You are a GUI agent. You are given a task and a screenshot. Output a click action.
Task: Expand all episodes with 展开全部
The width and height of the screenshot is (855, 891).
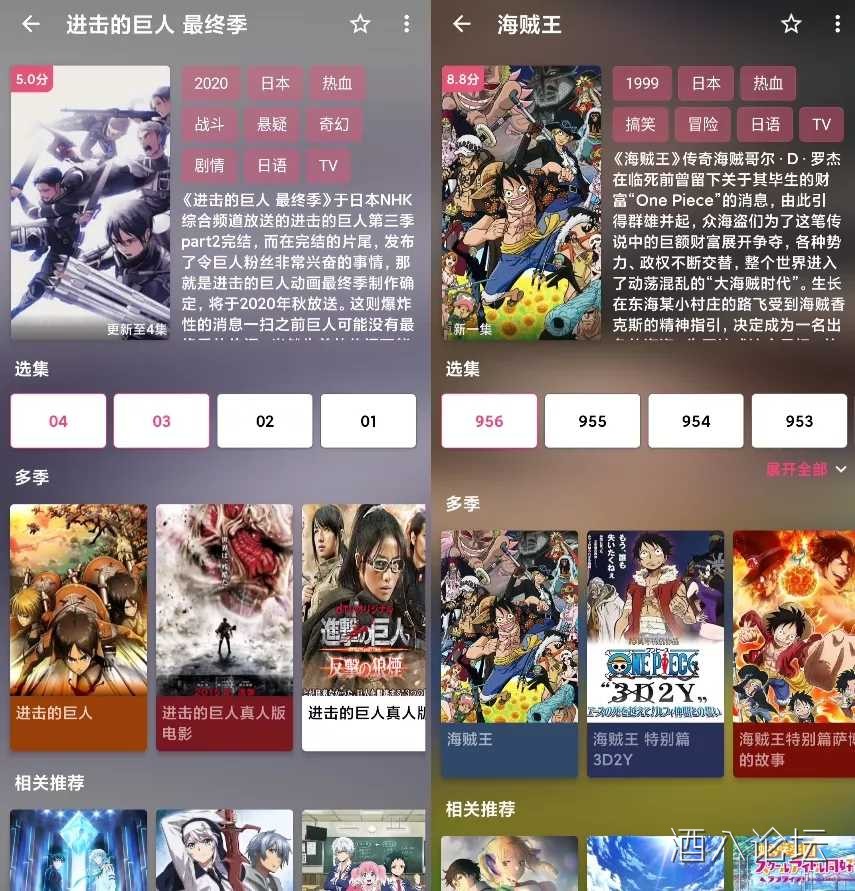coord(805,469)
